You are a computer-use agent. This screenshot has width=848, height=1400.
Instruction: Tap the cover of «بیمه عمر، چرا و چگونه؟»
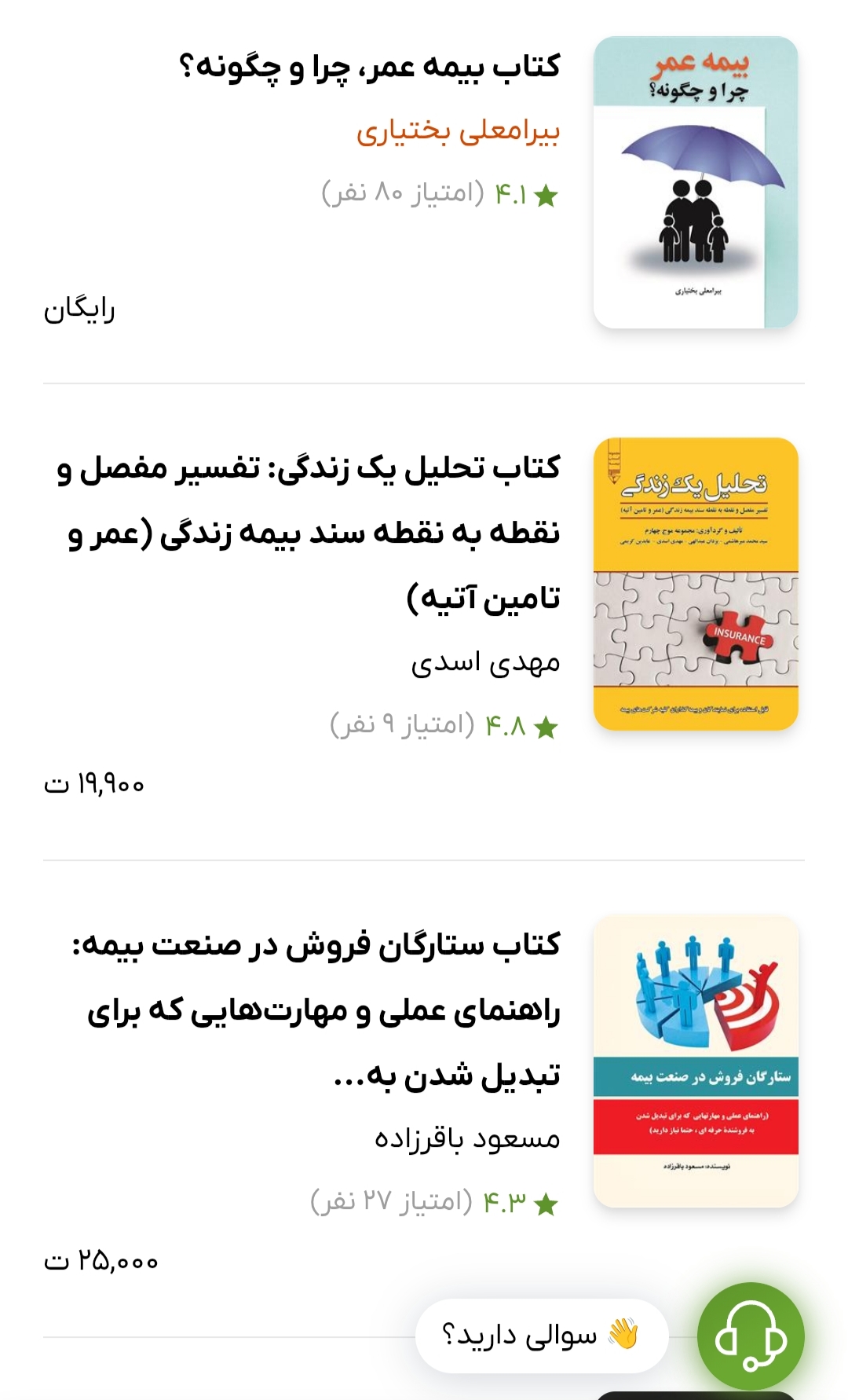696,182
